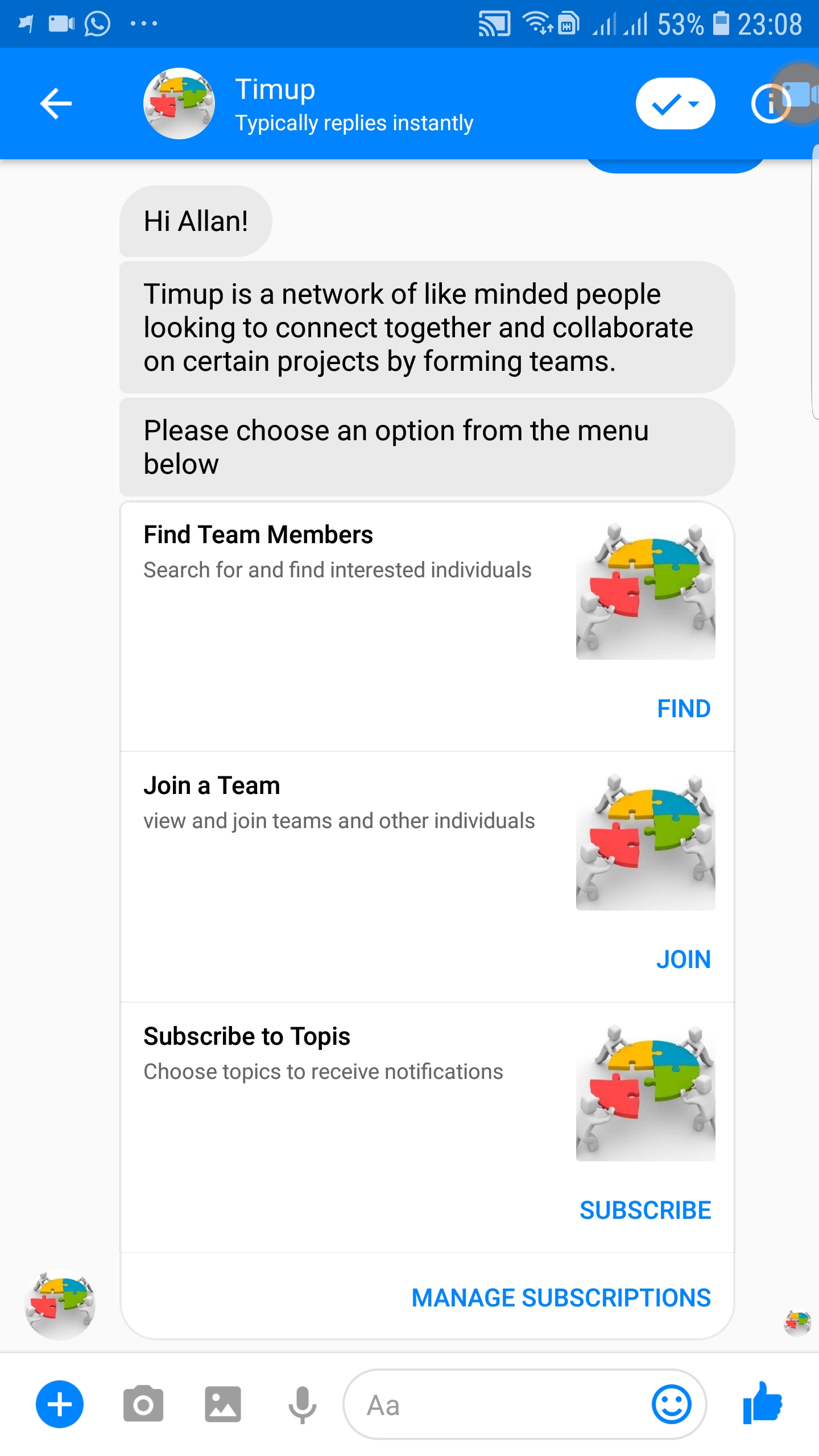Record a voice message with the microphone
This screenshot has height=1456, width=819.
302,1404
